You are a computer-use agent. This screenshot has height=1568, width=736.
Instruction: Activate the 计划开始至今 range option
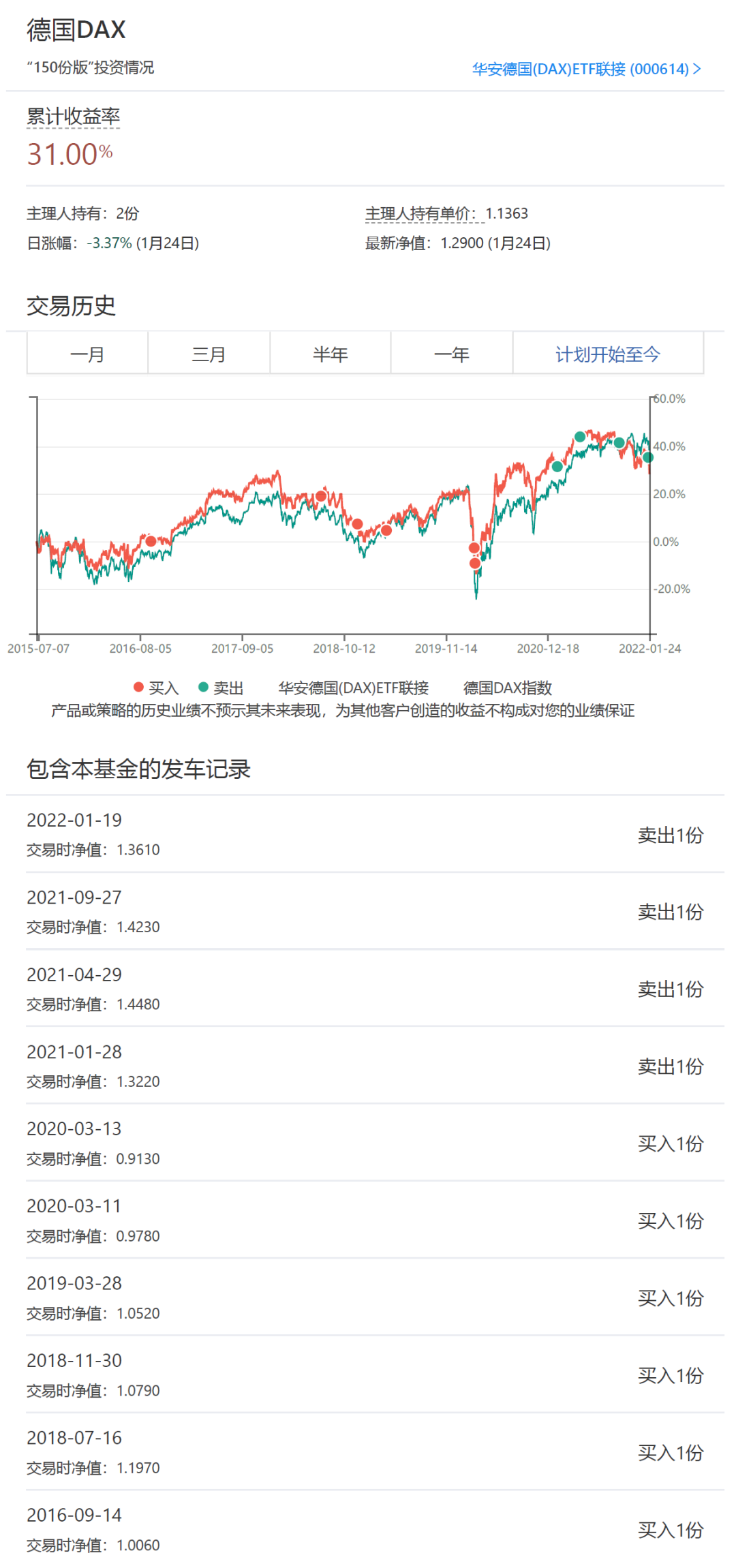pos(609,354)
